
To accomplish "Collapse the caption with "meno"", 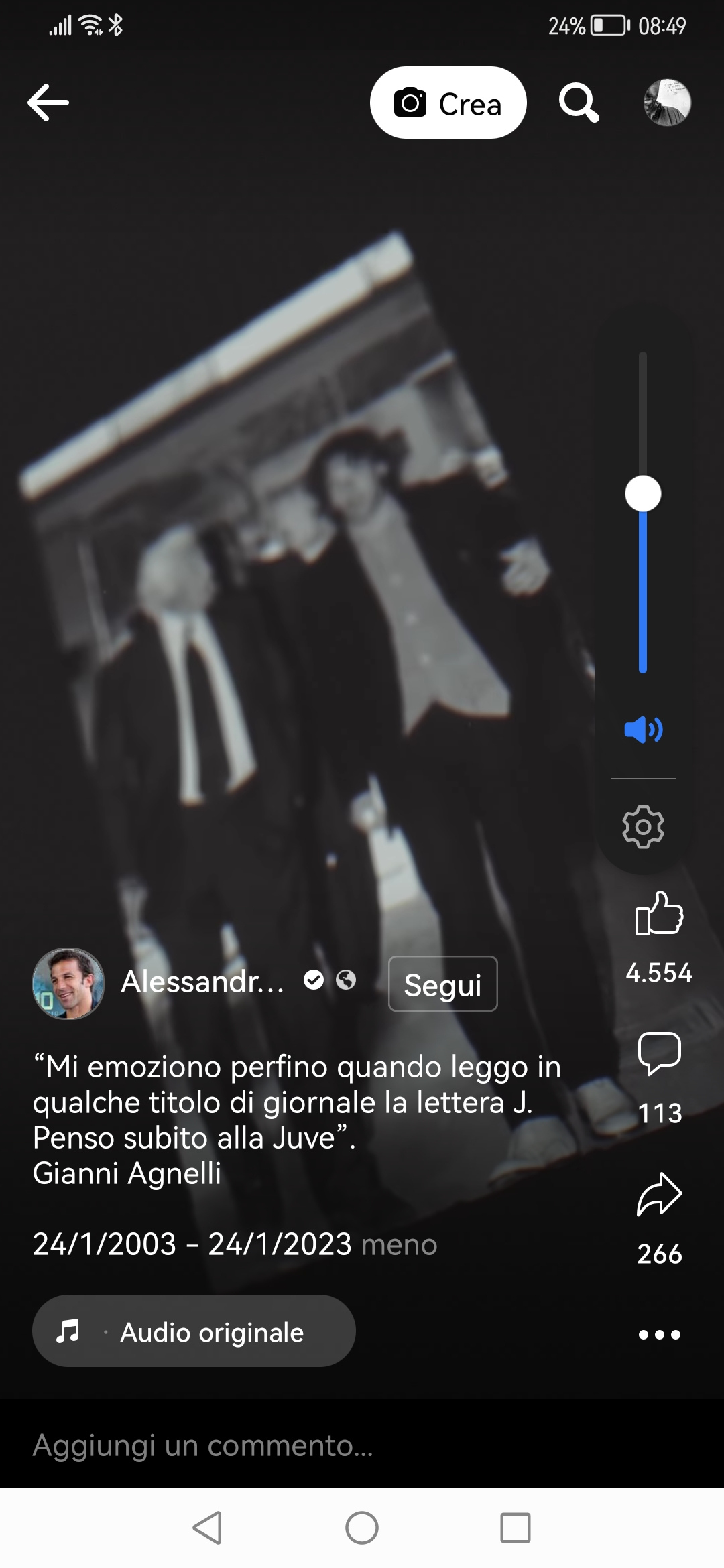I will pos(400,1244).
